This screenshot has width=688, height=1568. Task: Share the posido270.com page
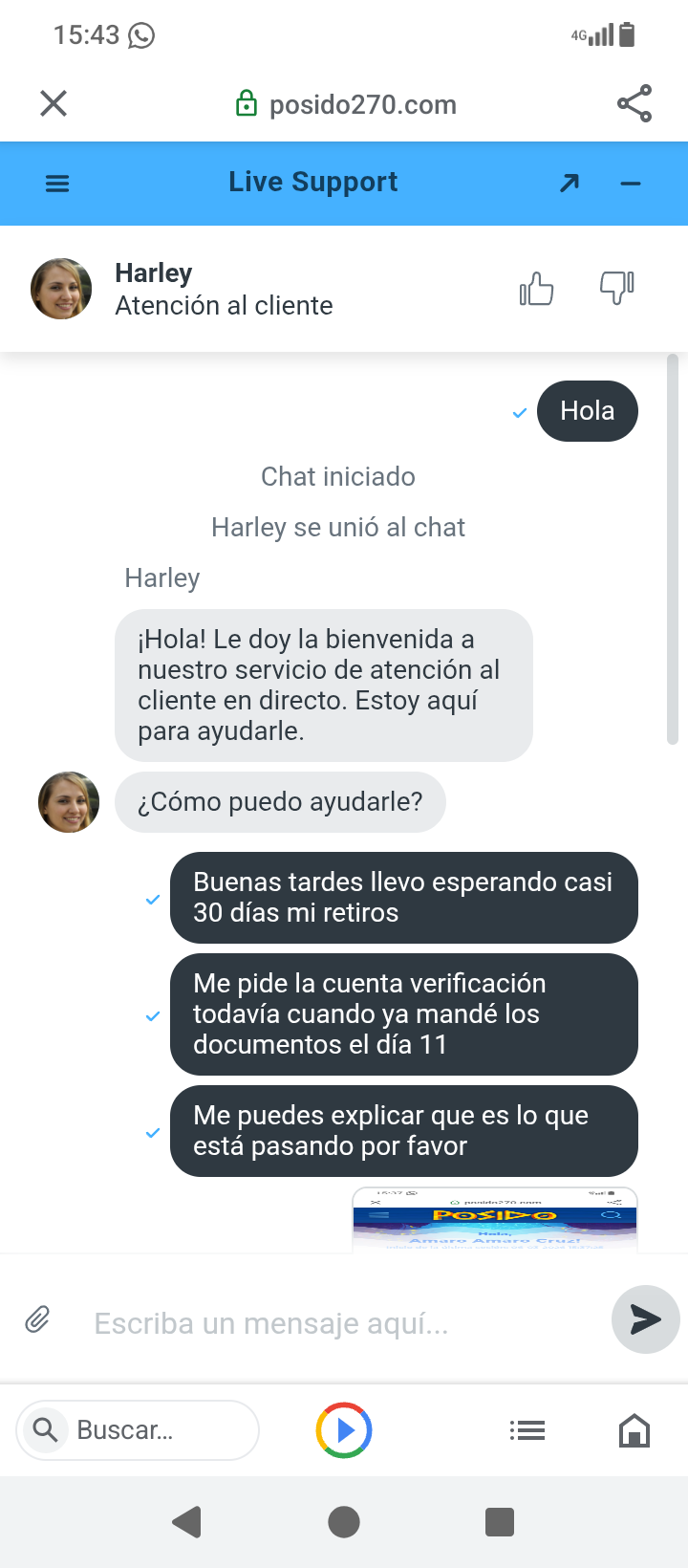634,103
